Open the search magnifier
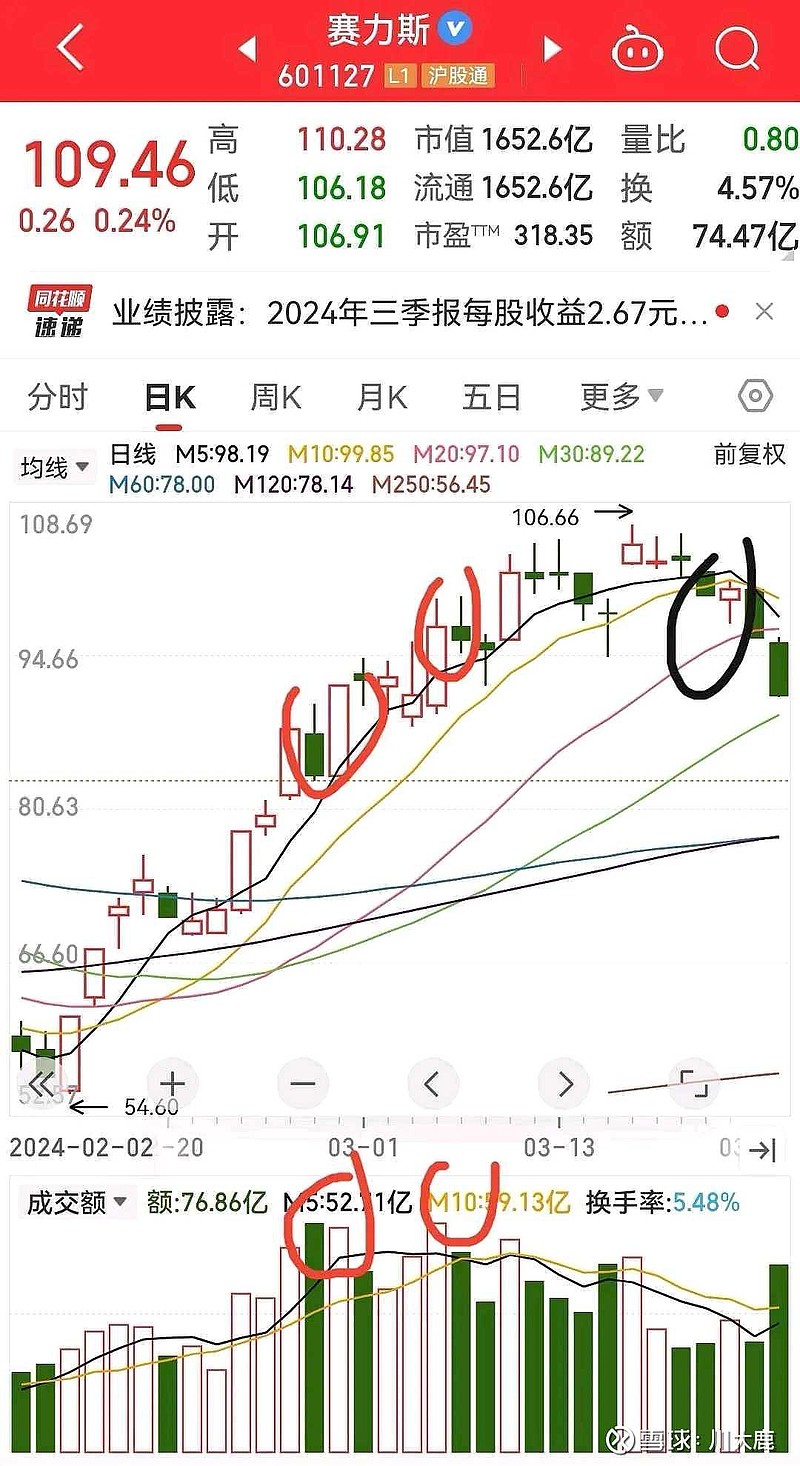Viewport: 800px width, 1466px height. point(738,47)
